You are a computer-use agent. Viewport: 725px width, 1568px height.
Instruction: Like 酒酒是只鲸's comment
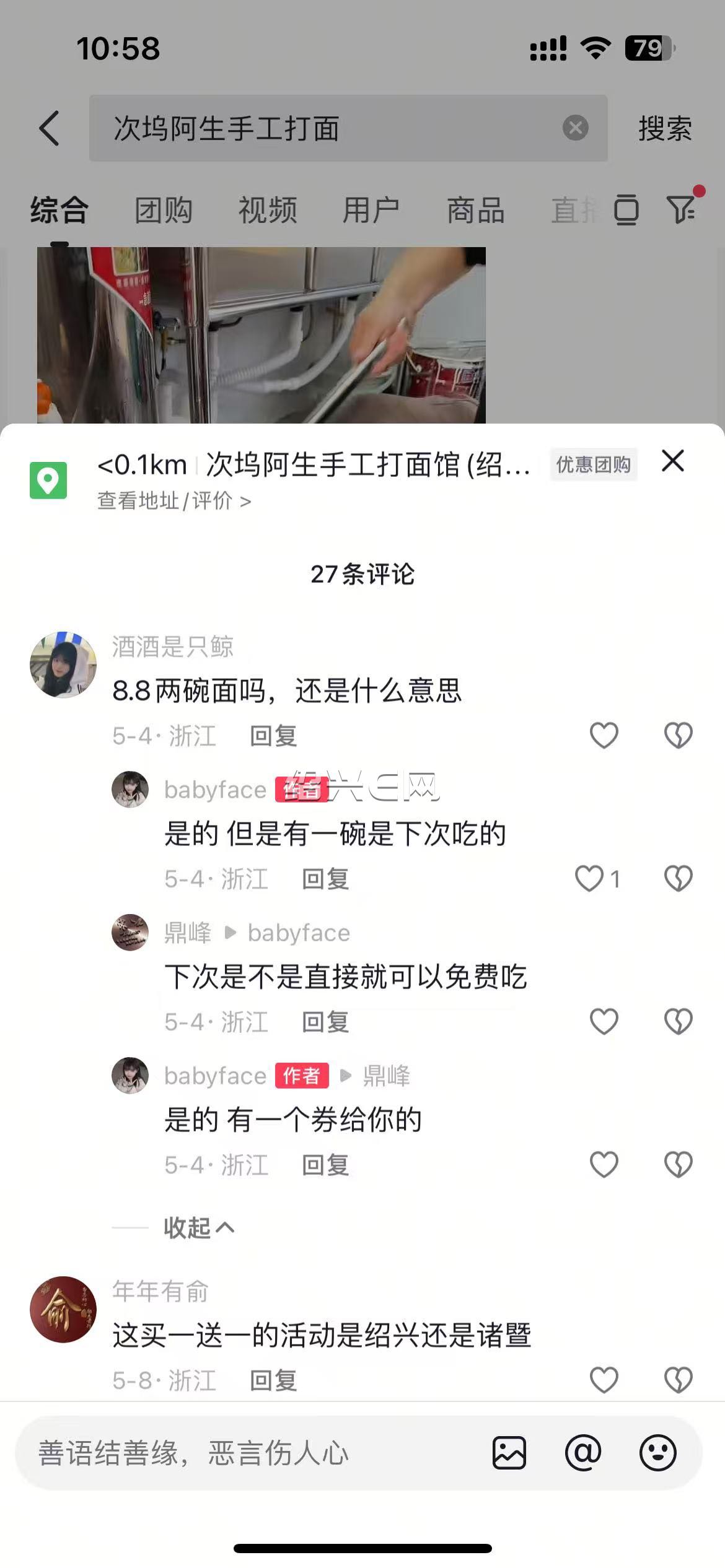[604, 736]
